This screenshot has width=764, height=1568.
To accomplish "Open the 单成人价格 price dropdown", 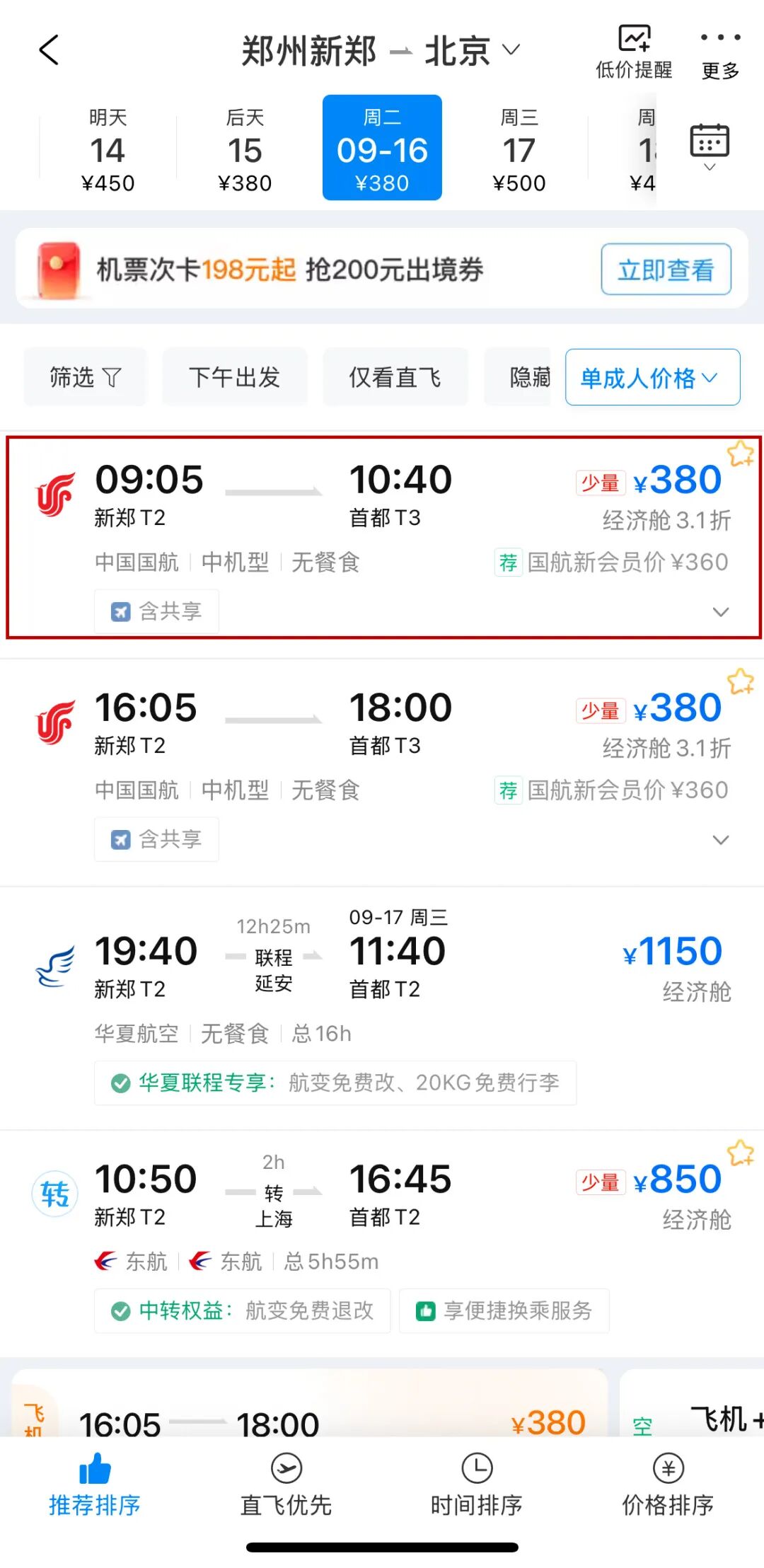I will pos(652,377).
